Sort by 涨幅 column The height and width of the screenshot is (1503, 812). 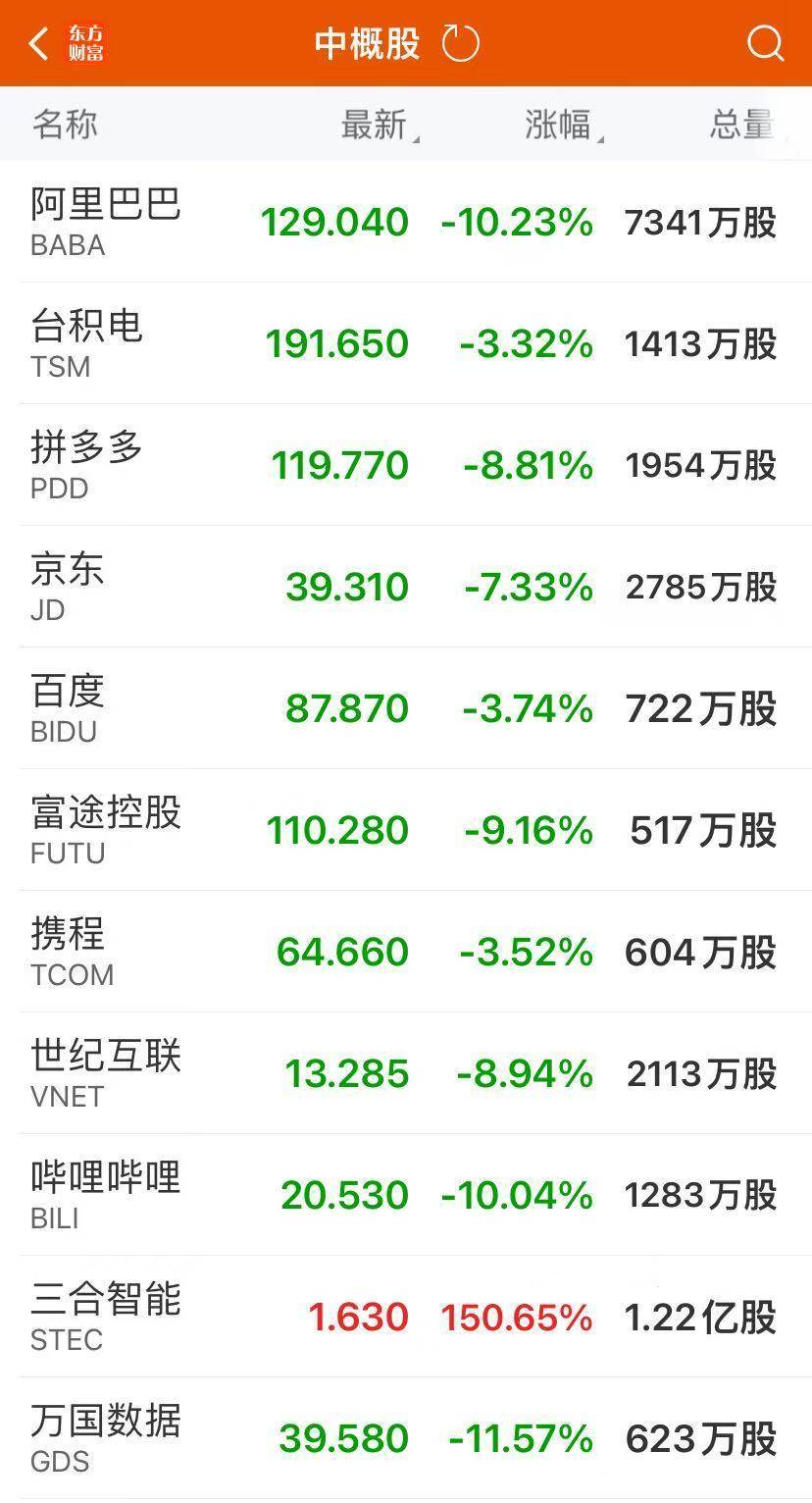(x=564, y=126)
